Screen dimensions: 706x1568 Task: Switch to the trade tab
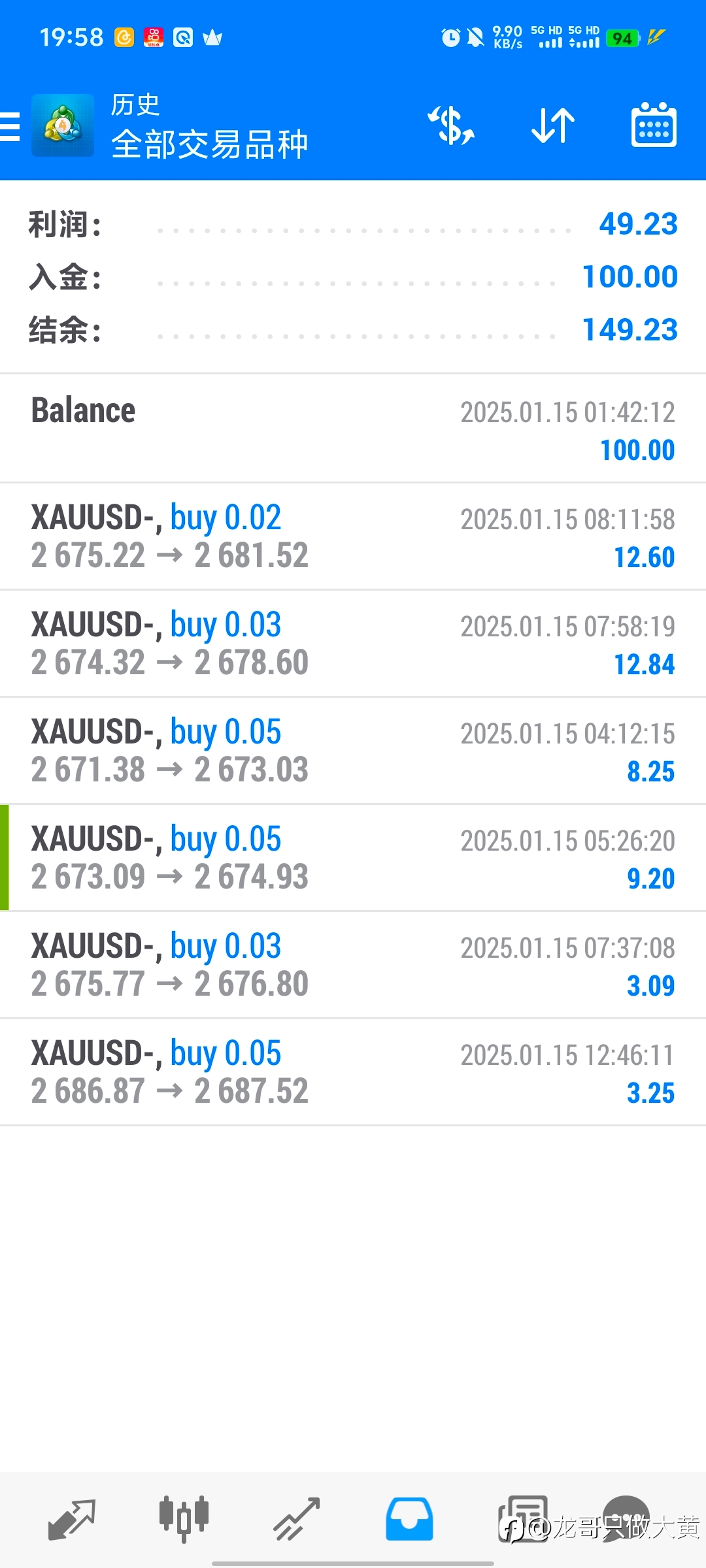tap(297, 1520)
